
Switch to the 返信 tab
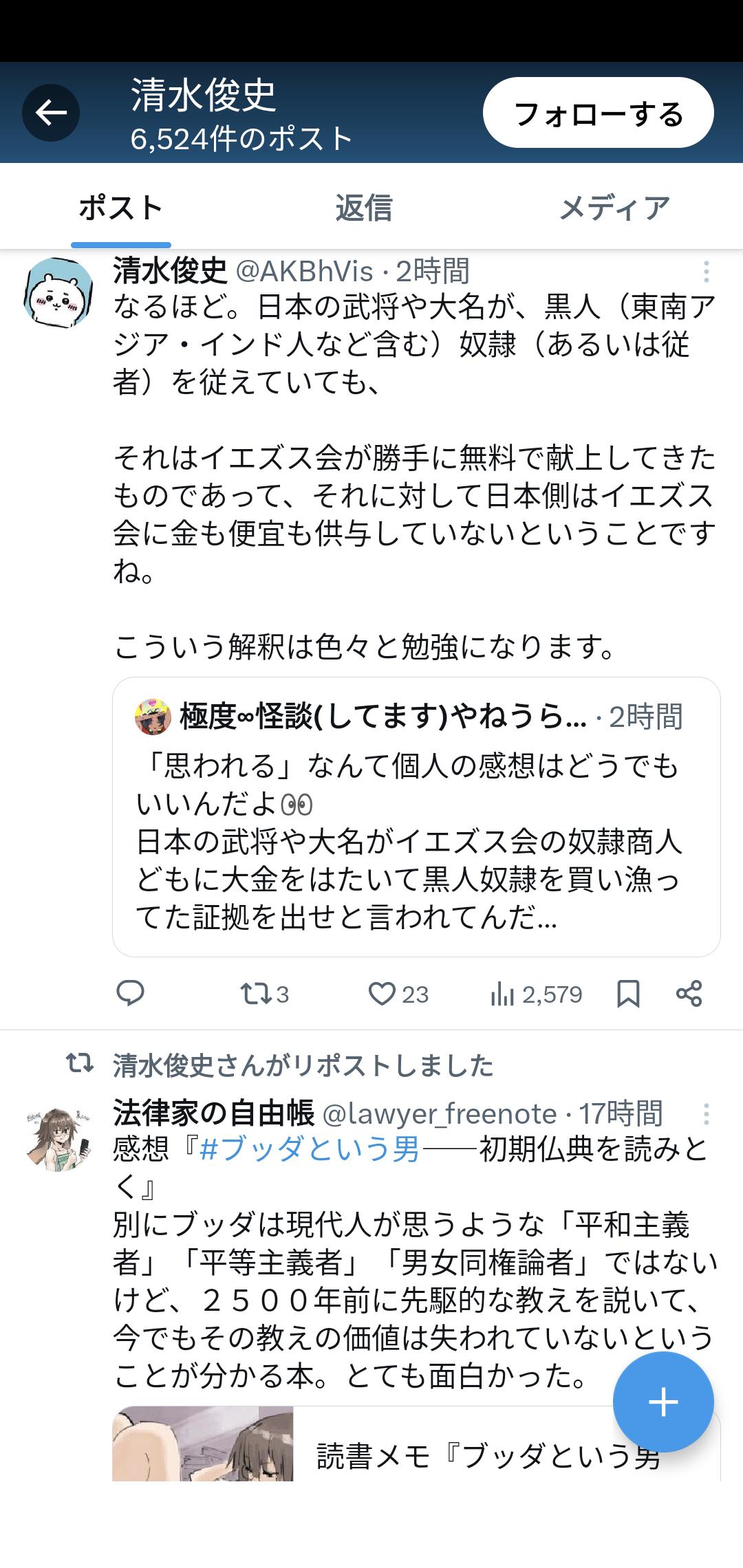click(363, 208)
